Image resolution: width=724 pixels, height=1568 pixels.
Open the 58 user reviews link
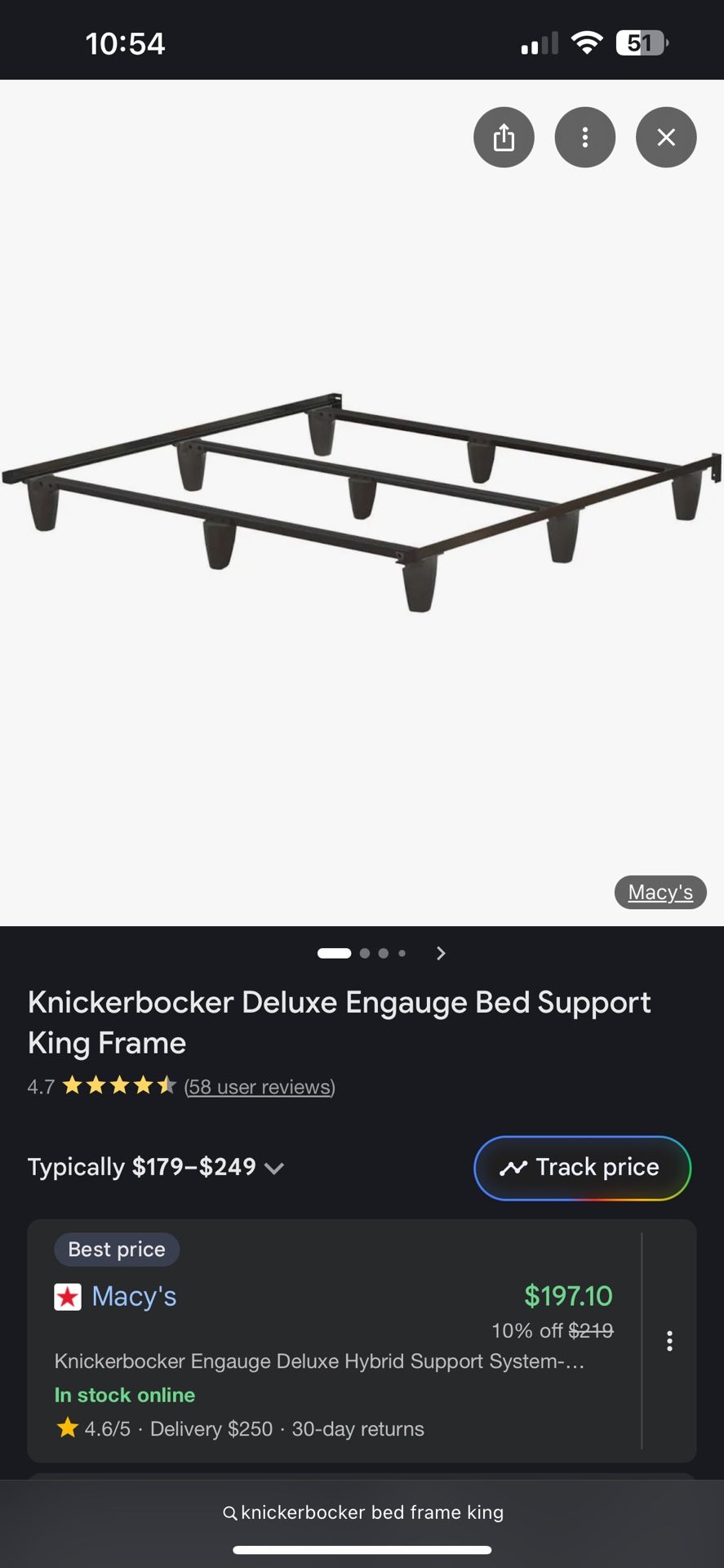tap(260, 1086)
